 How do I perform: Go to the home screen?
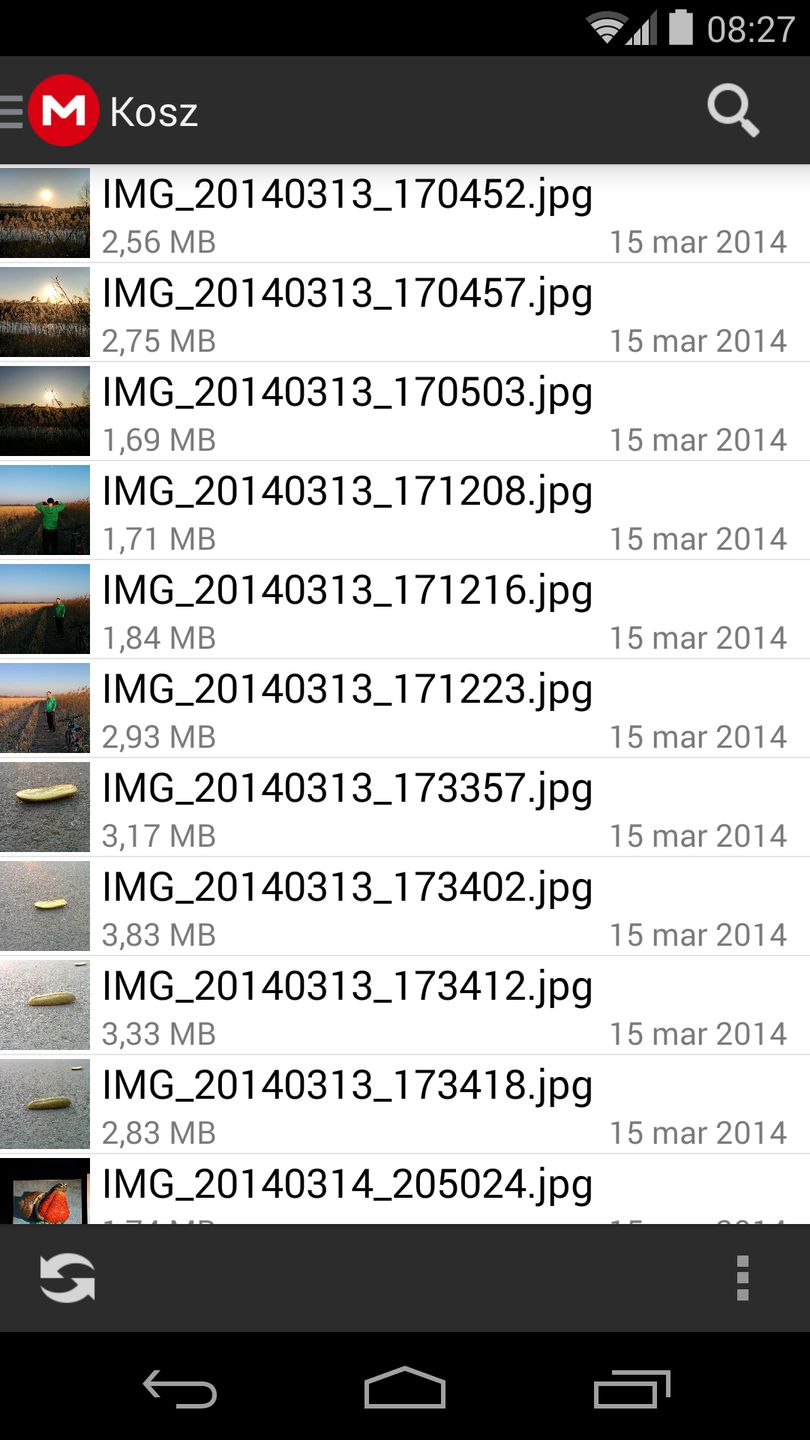pos(405,1389)
